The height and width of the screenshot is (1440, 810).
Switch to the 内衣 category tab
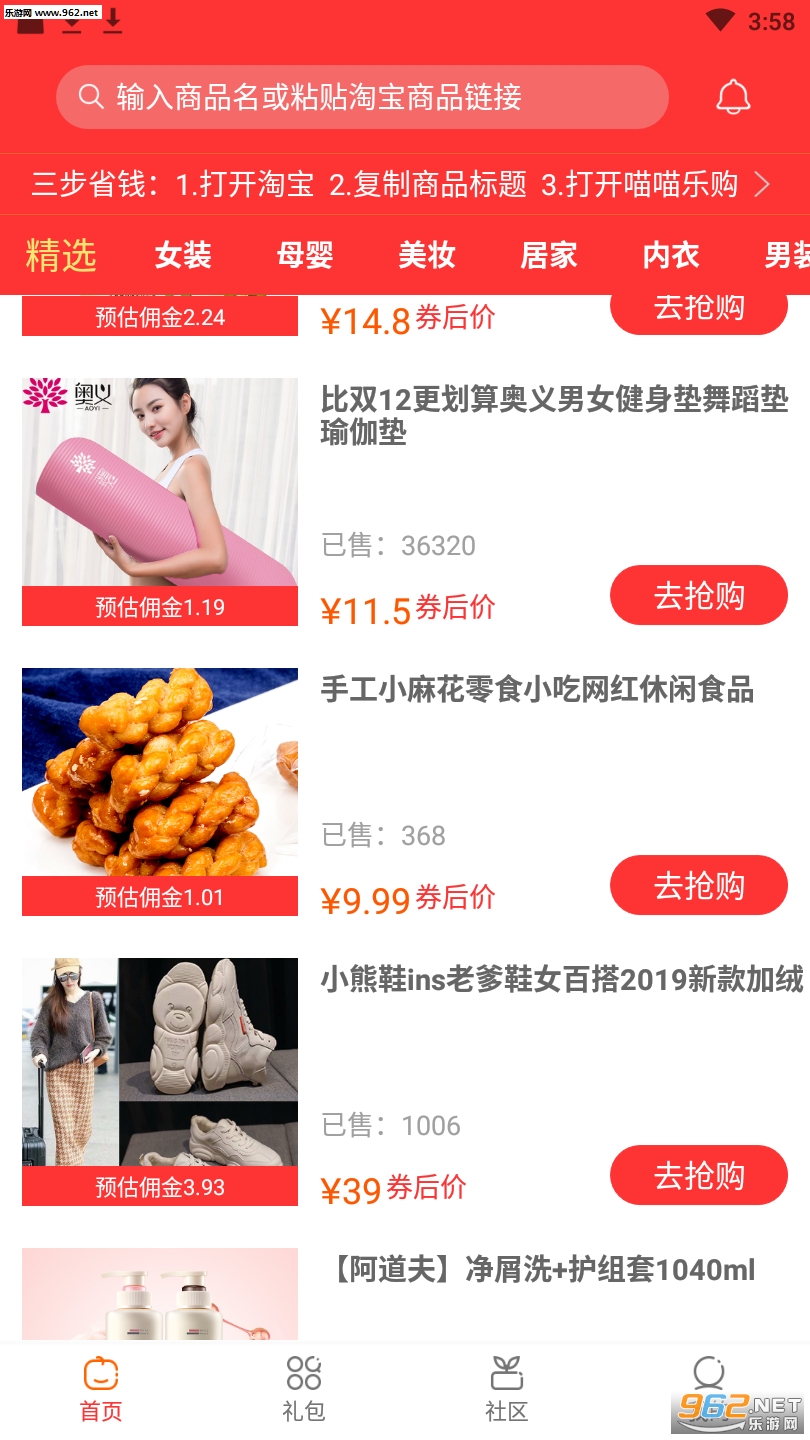671,255
